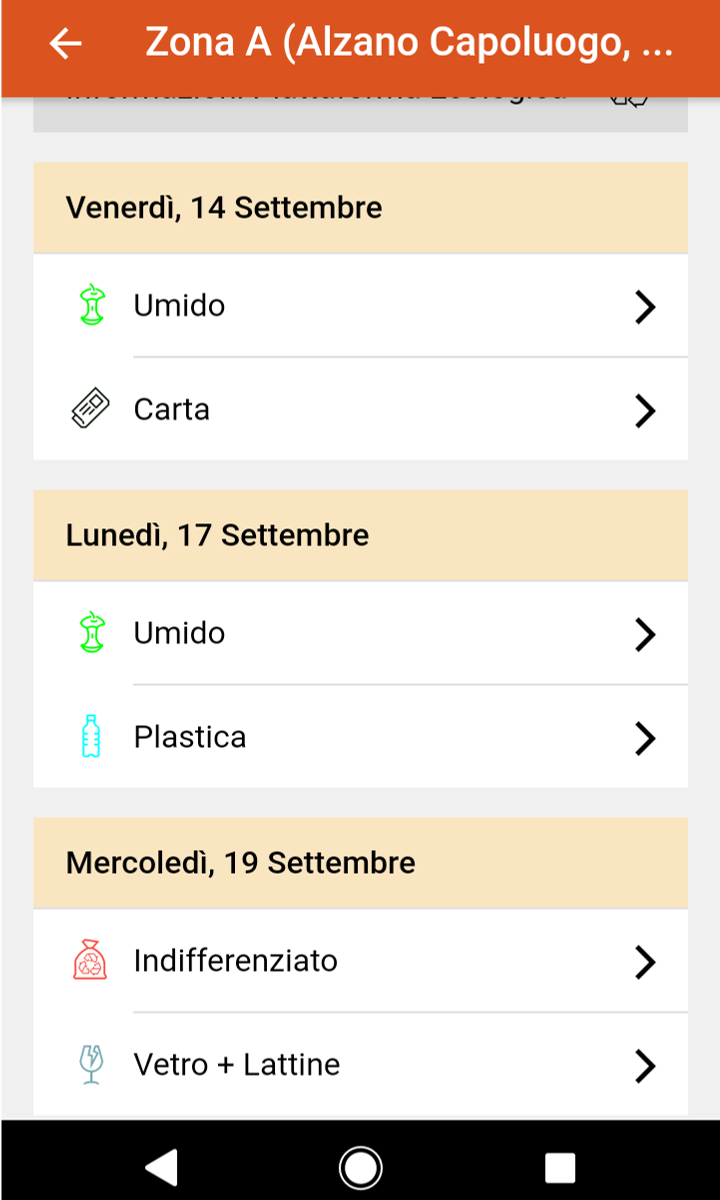Open Umido under Venerdì, 14 Settembre
Screen dimensions: 720x1200
[360, 306]
